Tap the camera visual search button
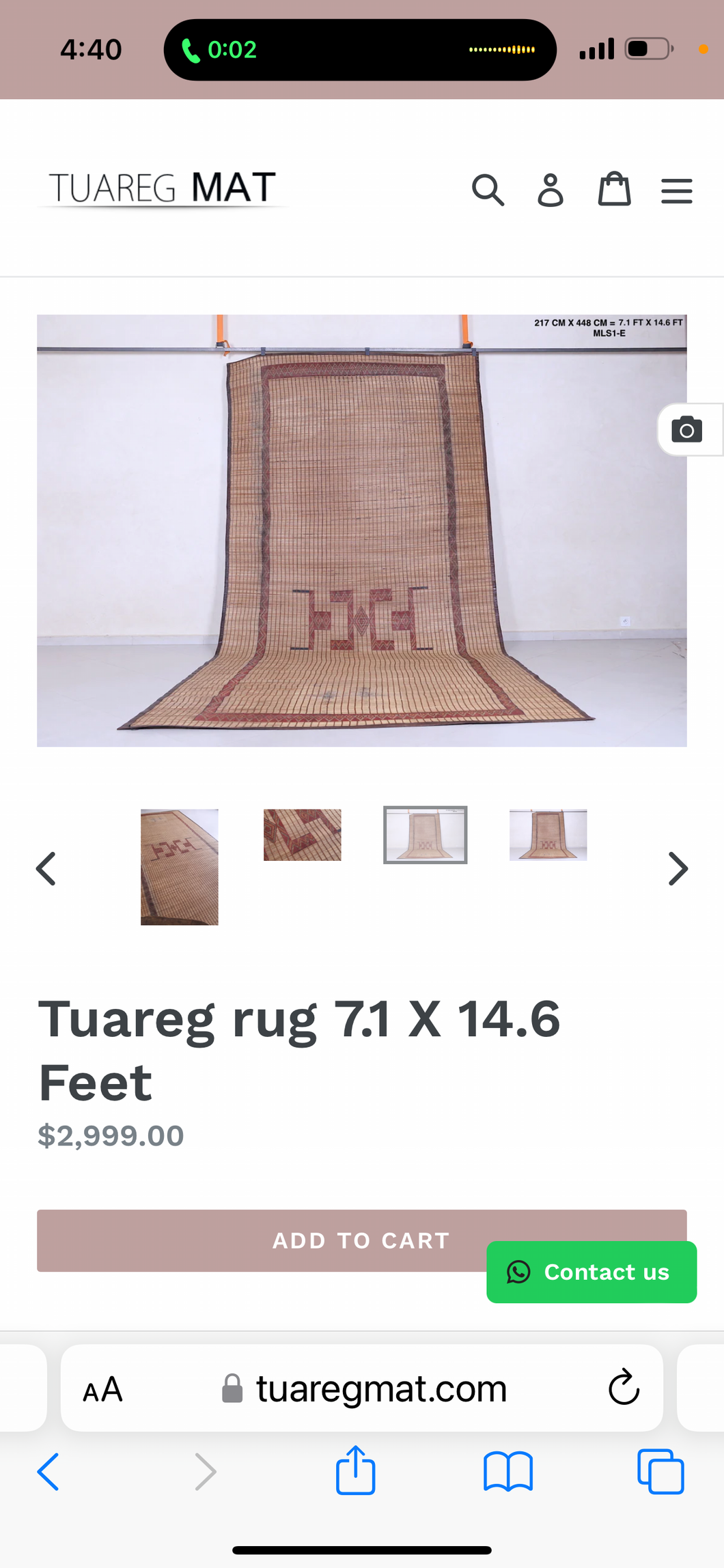This screenshot has height=1568, width=724. coord(686,430)
